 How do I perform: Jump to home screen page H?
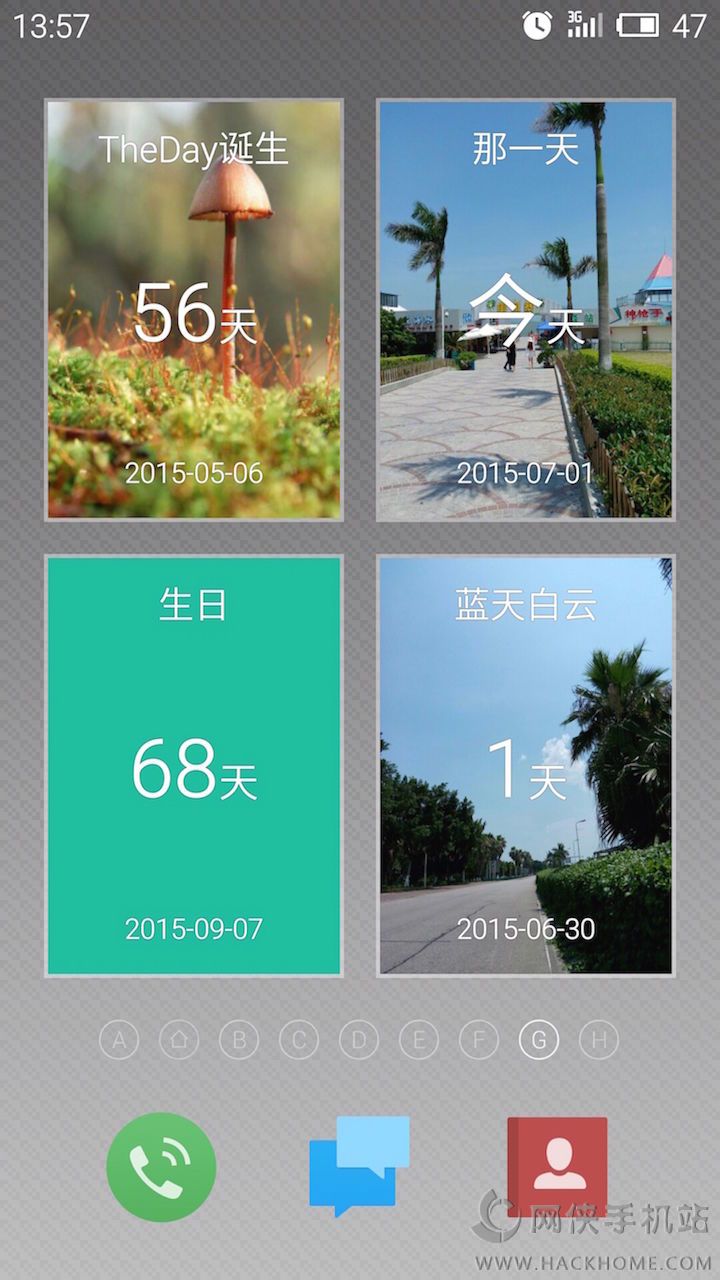(x=599, y=1041)
